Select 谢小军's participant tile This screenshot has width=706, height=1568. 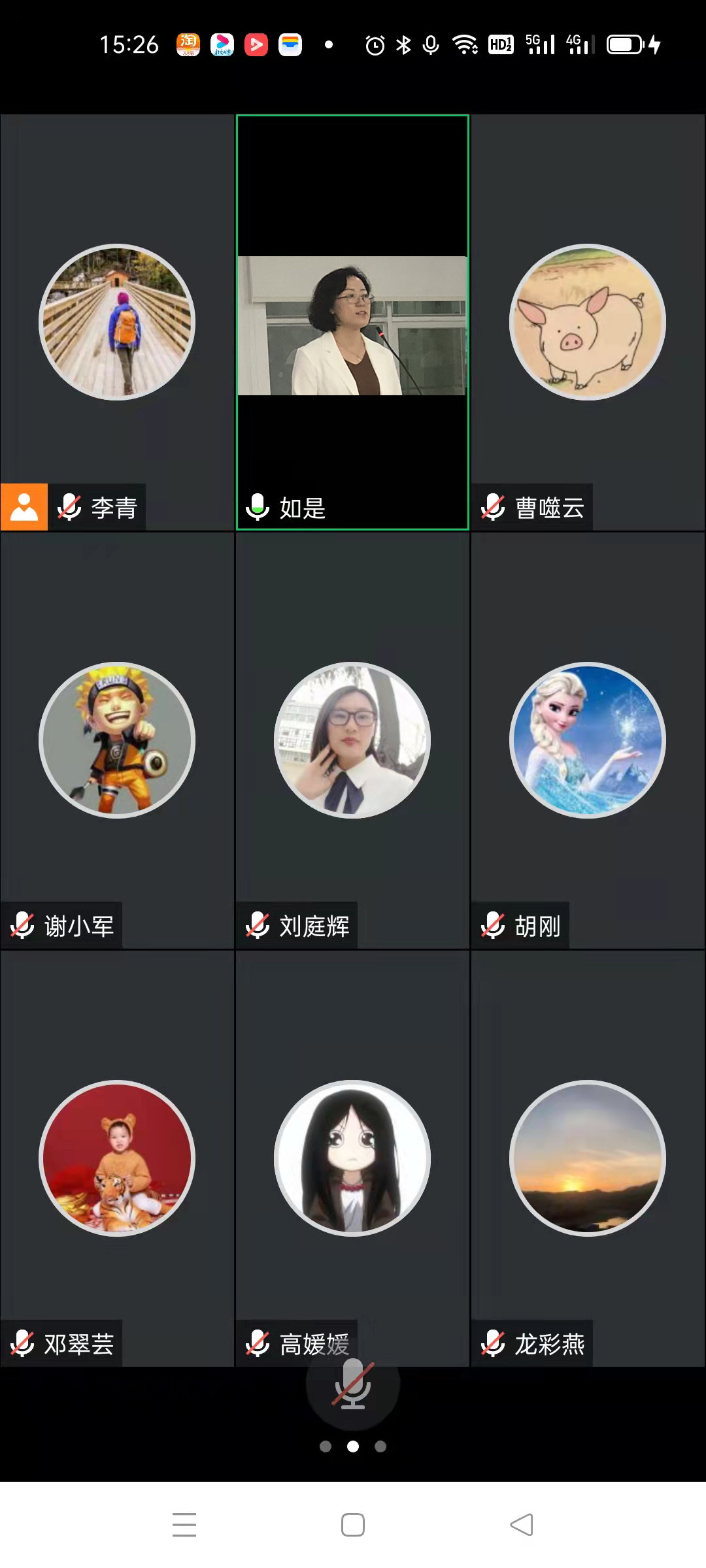117,740
